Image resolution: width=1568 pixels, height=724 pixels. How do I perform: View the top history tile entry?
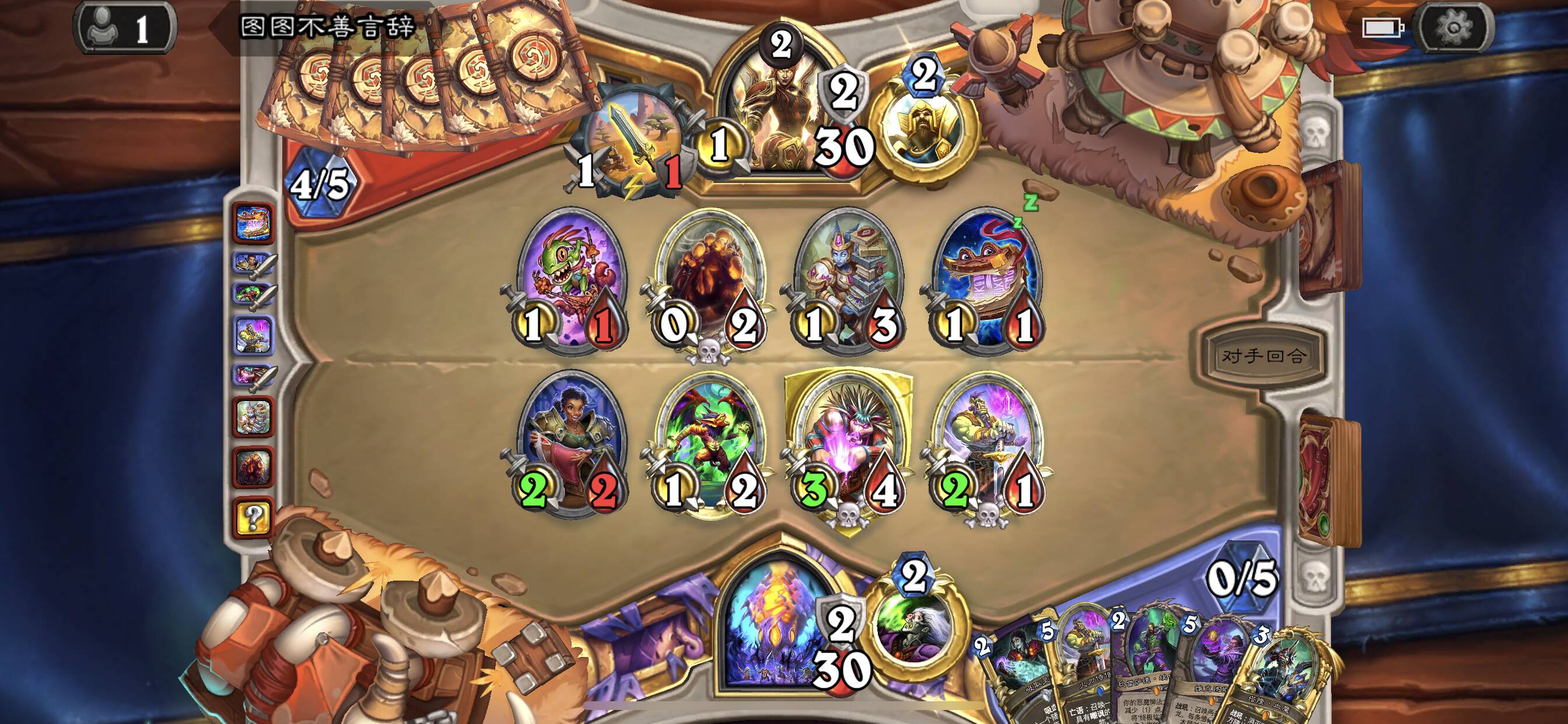coord(253,223)
